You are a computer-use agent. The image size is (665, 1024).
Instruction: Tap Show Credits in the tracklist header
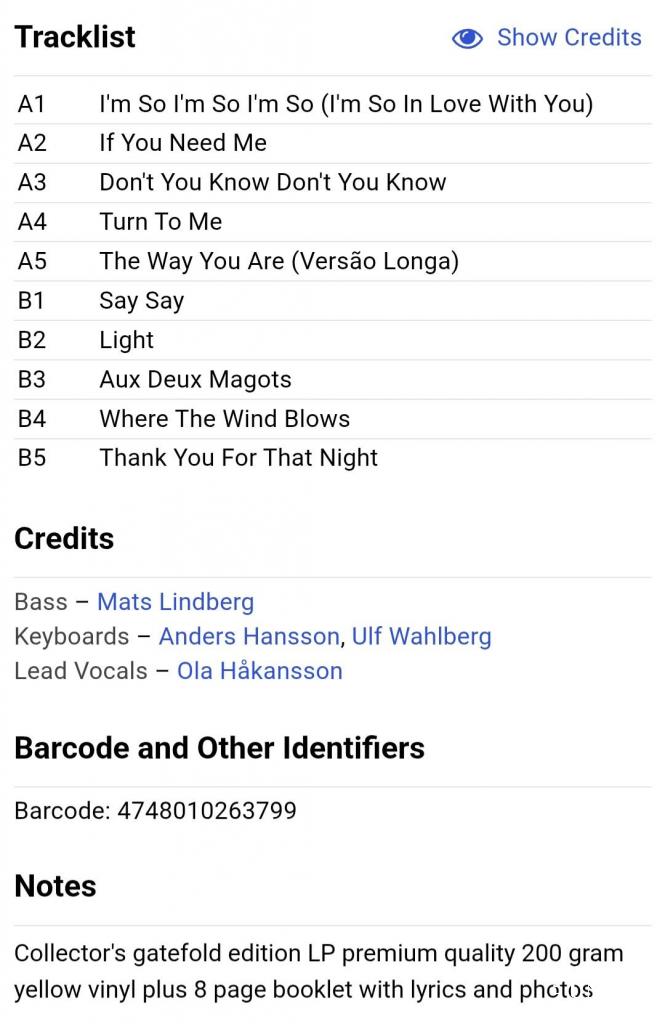point(547,38)
